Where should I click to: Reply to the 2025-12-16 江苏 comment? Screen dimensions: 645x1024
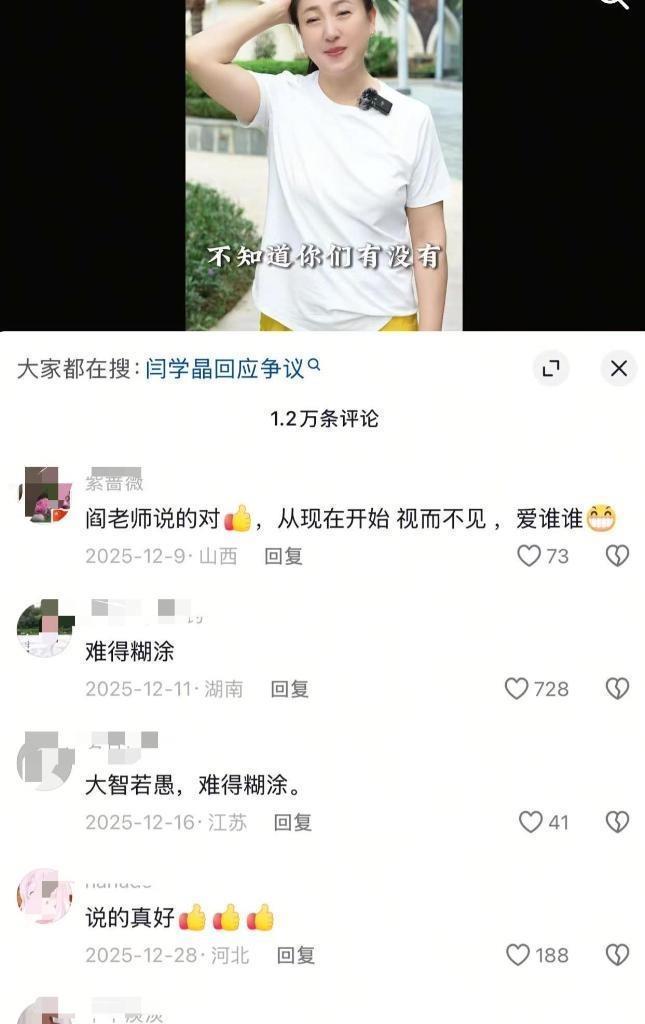click(x=293, y=822)
